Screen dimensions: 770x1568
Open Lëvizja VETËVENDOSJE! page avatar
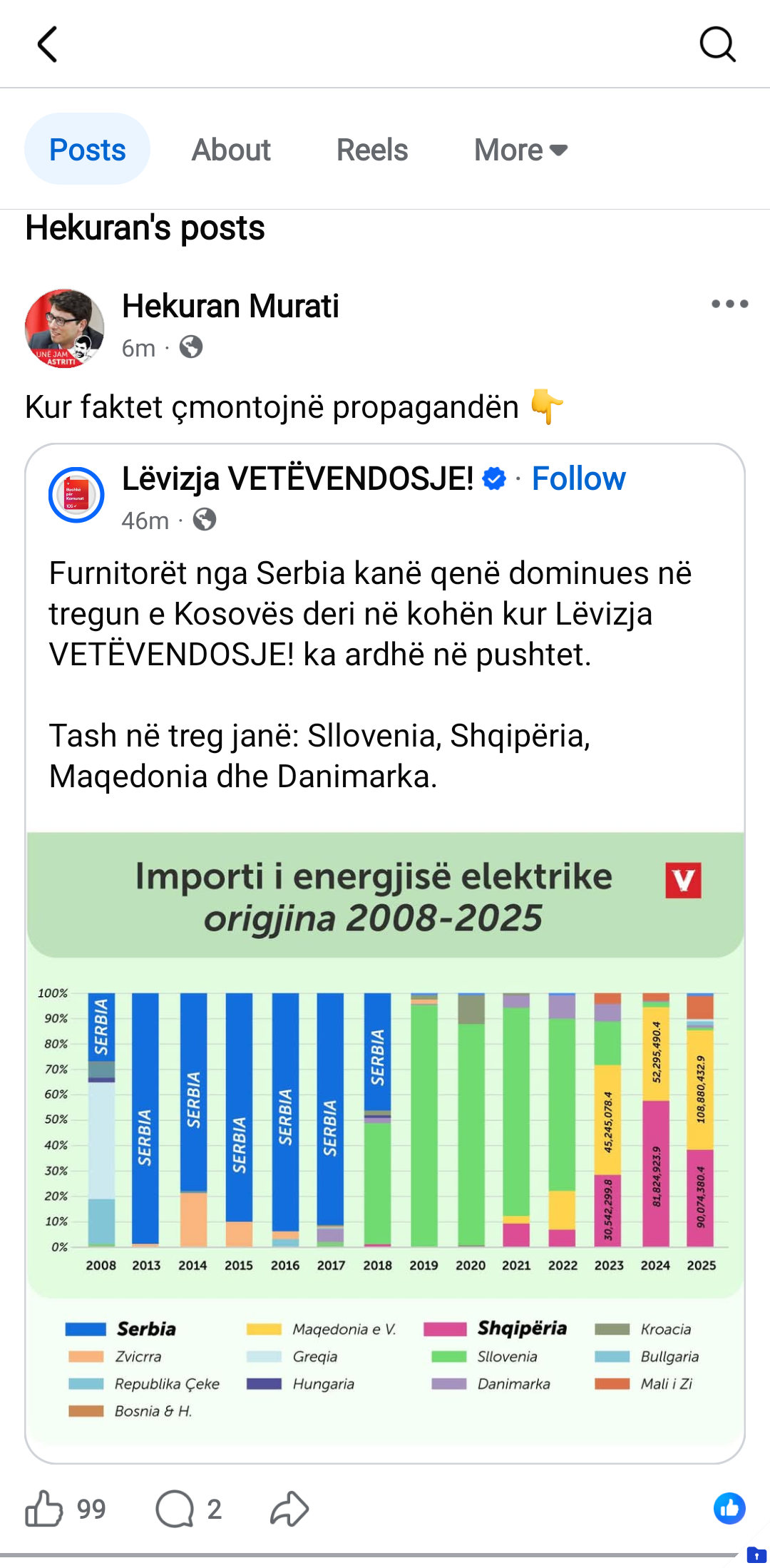(76, 495)
